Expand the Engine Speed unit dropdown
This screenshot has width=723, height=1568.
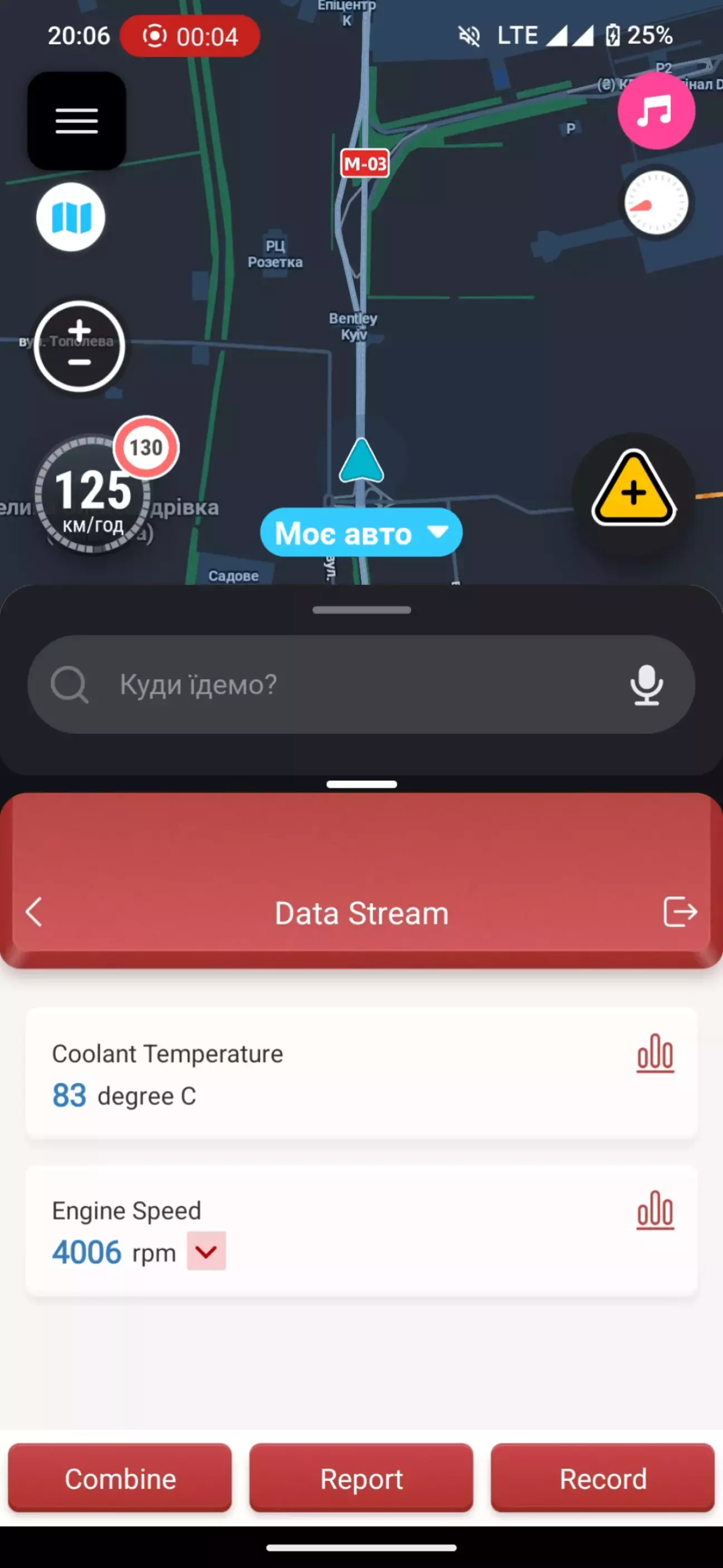coord(206,1251)
